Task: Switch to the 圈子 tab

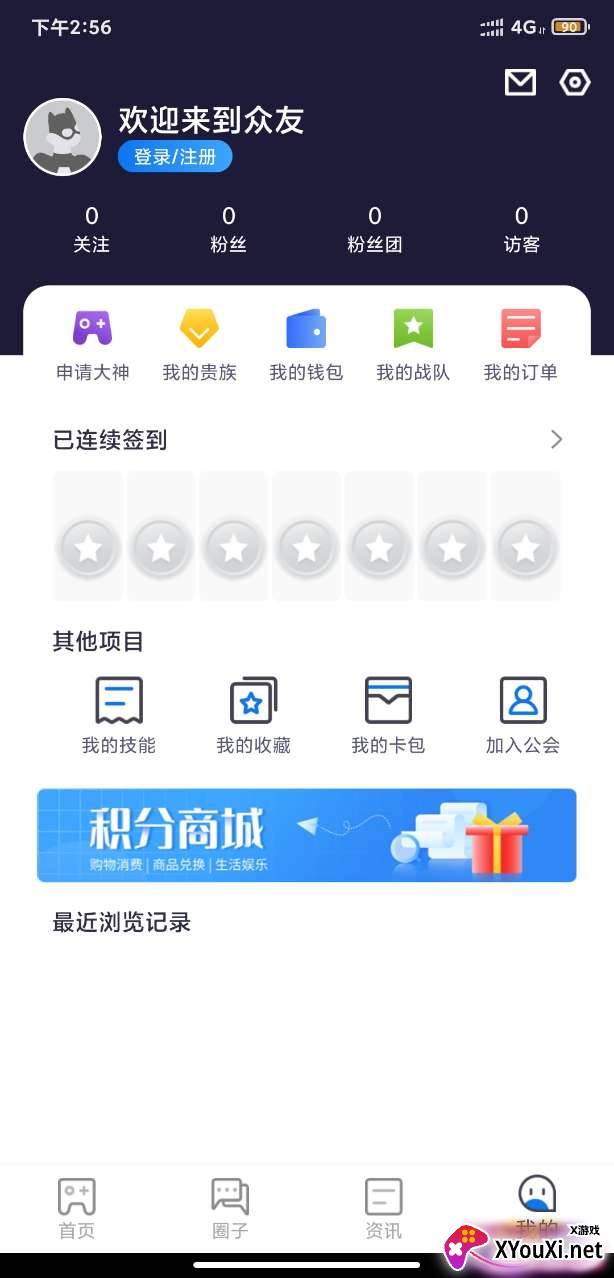Action: point(230,1208)
